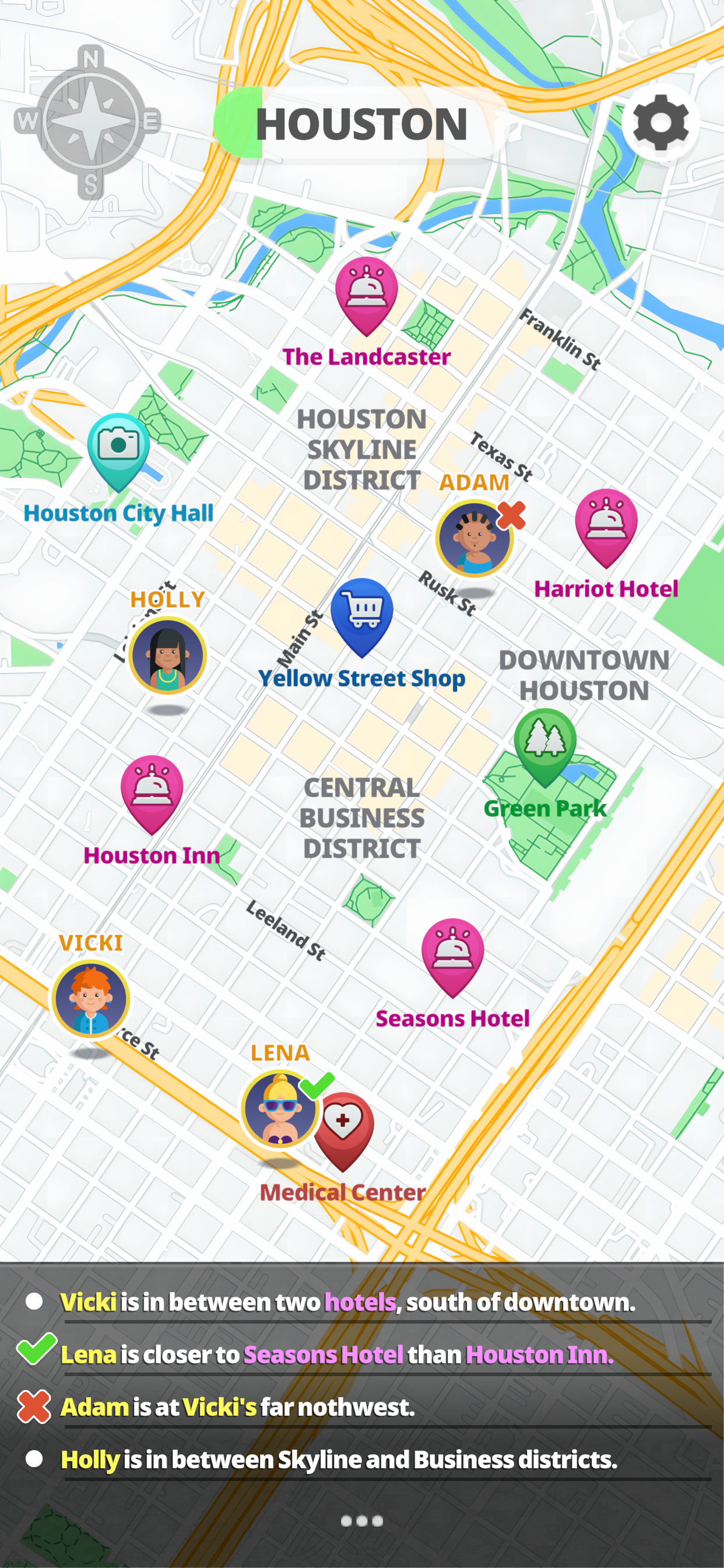Viewport: 724px width, 1568px height.
Task: Tap The Landcaster hotel pin
Action: 366,293
